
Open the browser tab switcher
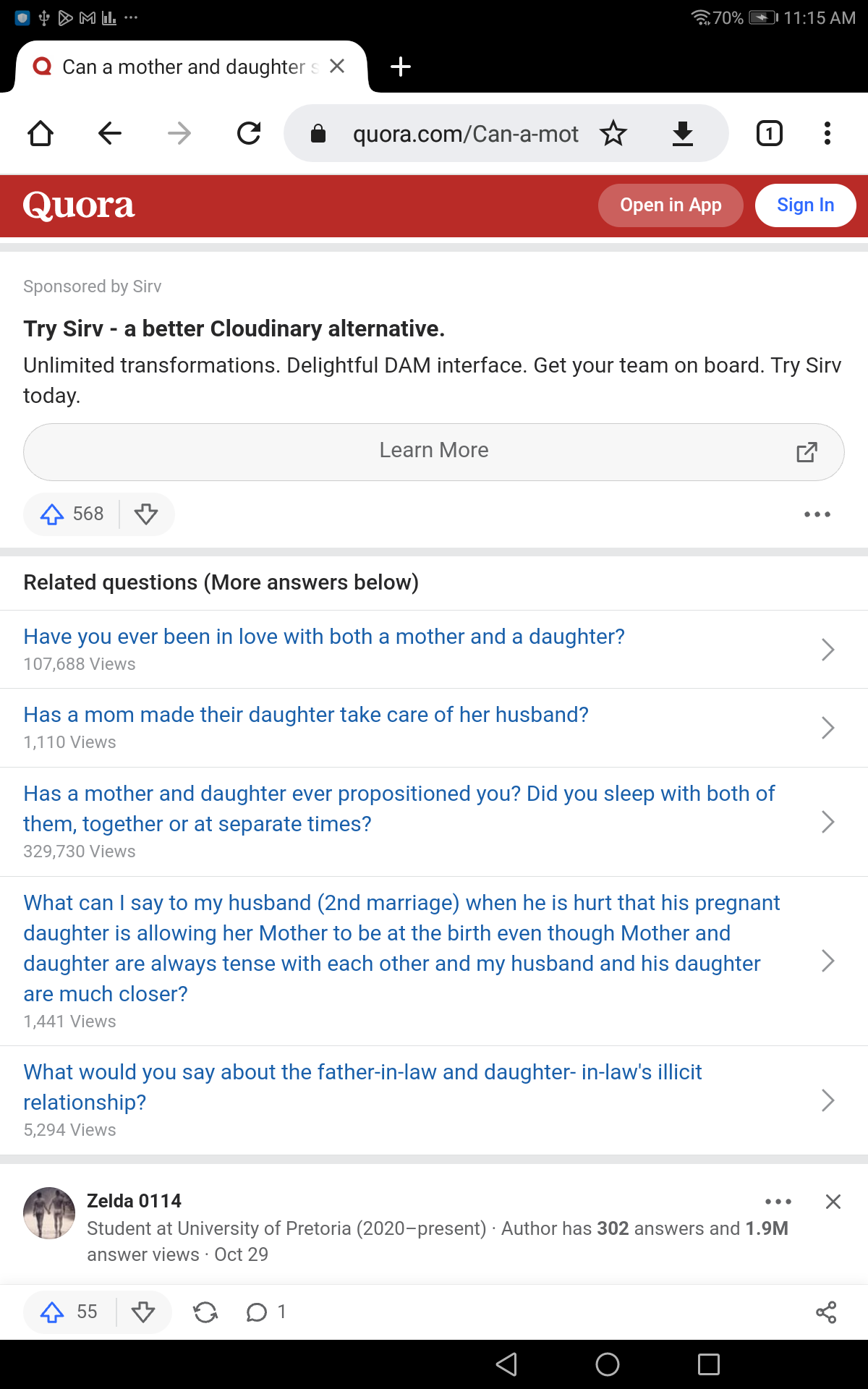[769, 133]
